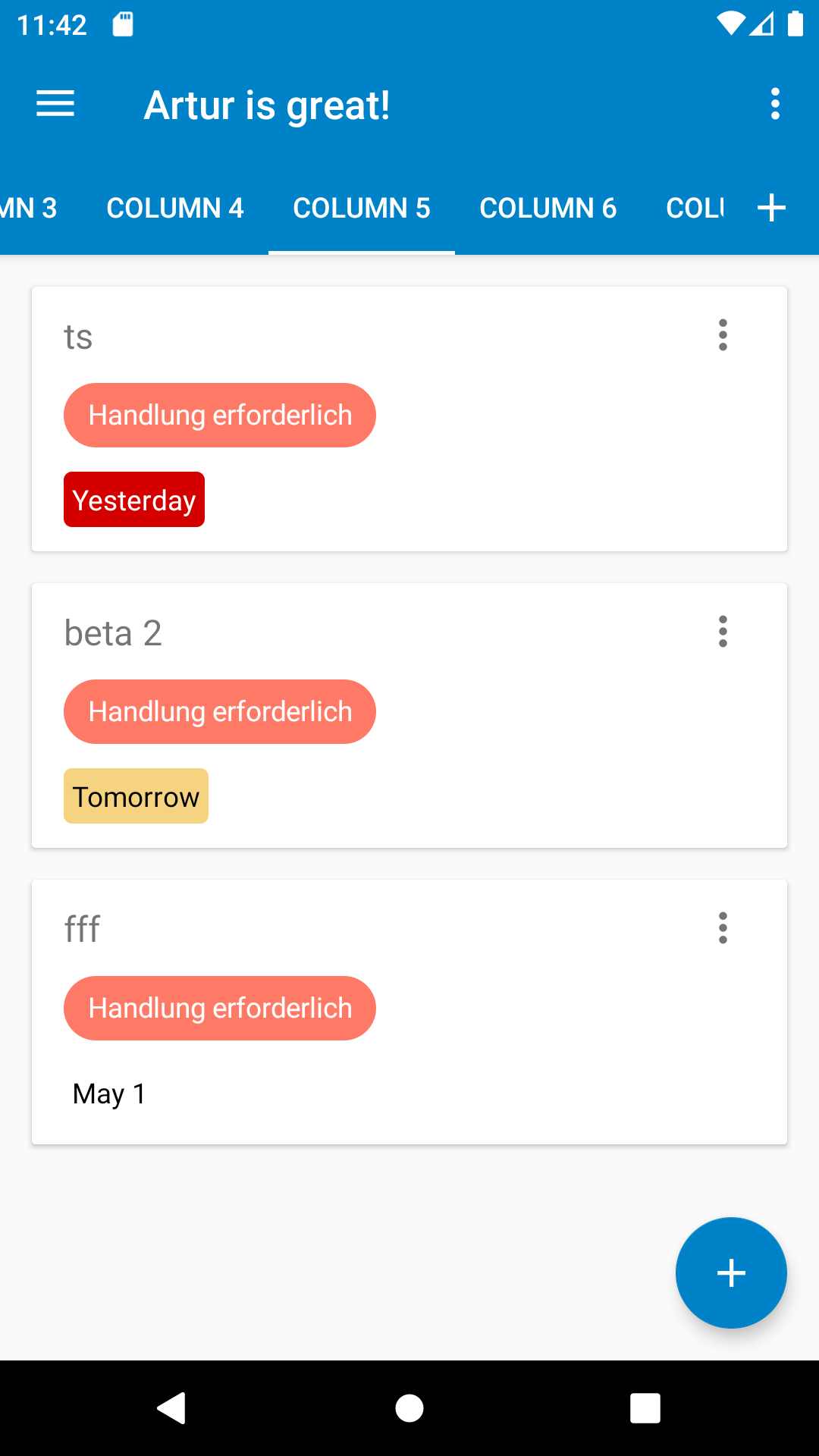Image resolution: width=819 pixels, height=1456 pixels.
Task: Select the Column 5 tab
Action: coord(362,208)
